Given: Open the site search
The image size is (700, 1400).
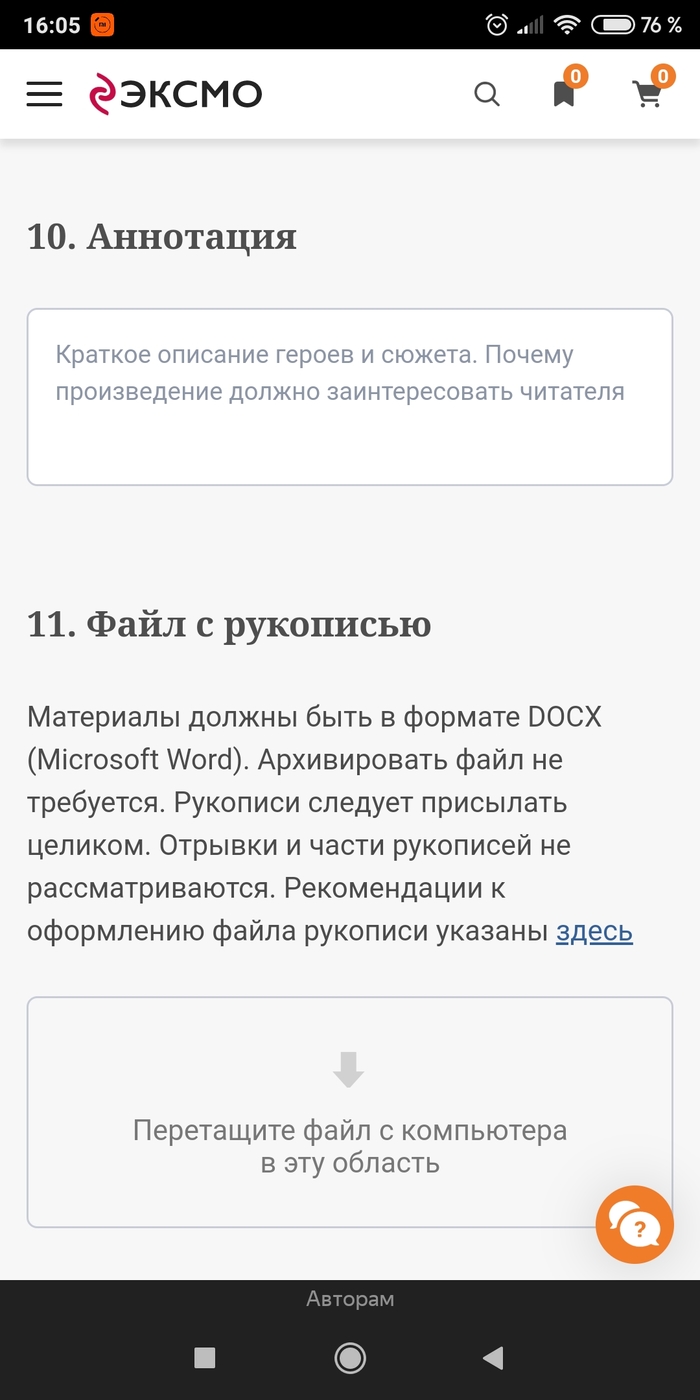Looking at the screenshot, I should [486, 94].
